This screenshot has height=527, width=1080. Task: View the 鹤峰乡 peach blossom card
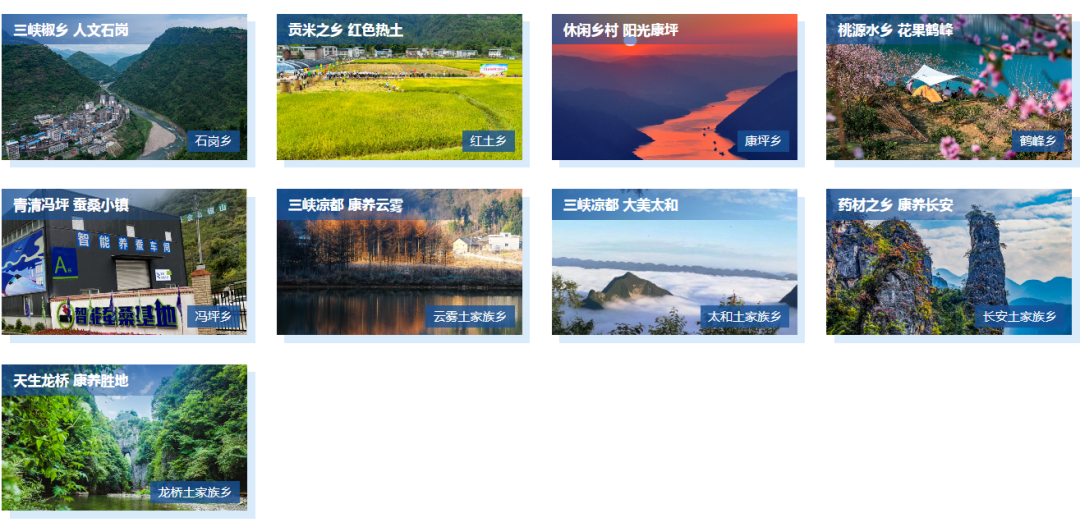[948, 87]
